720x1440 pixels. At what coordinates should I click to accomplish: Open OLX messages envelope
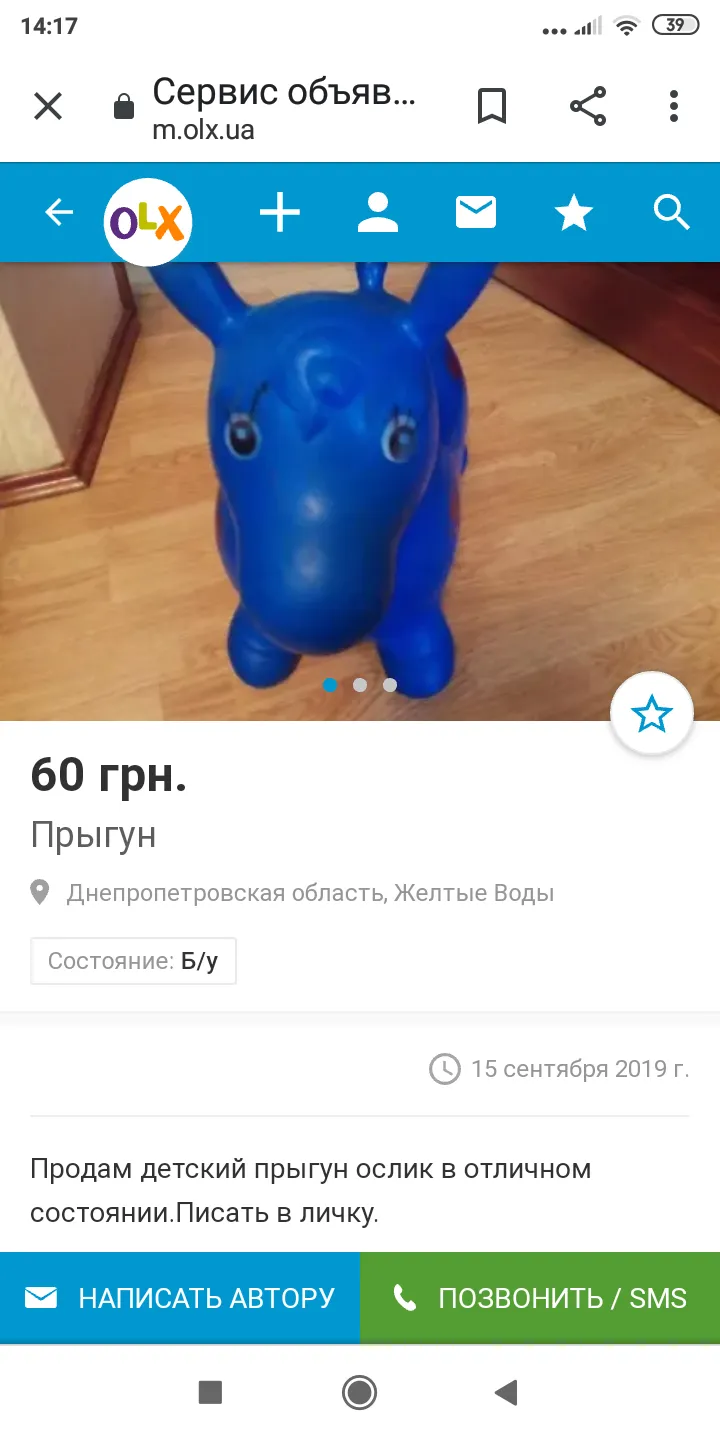click(x=476, y=212)
